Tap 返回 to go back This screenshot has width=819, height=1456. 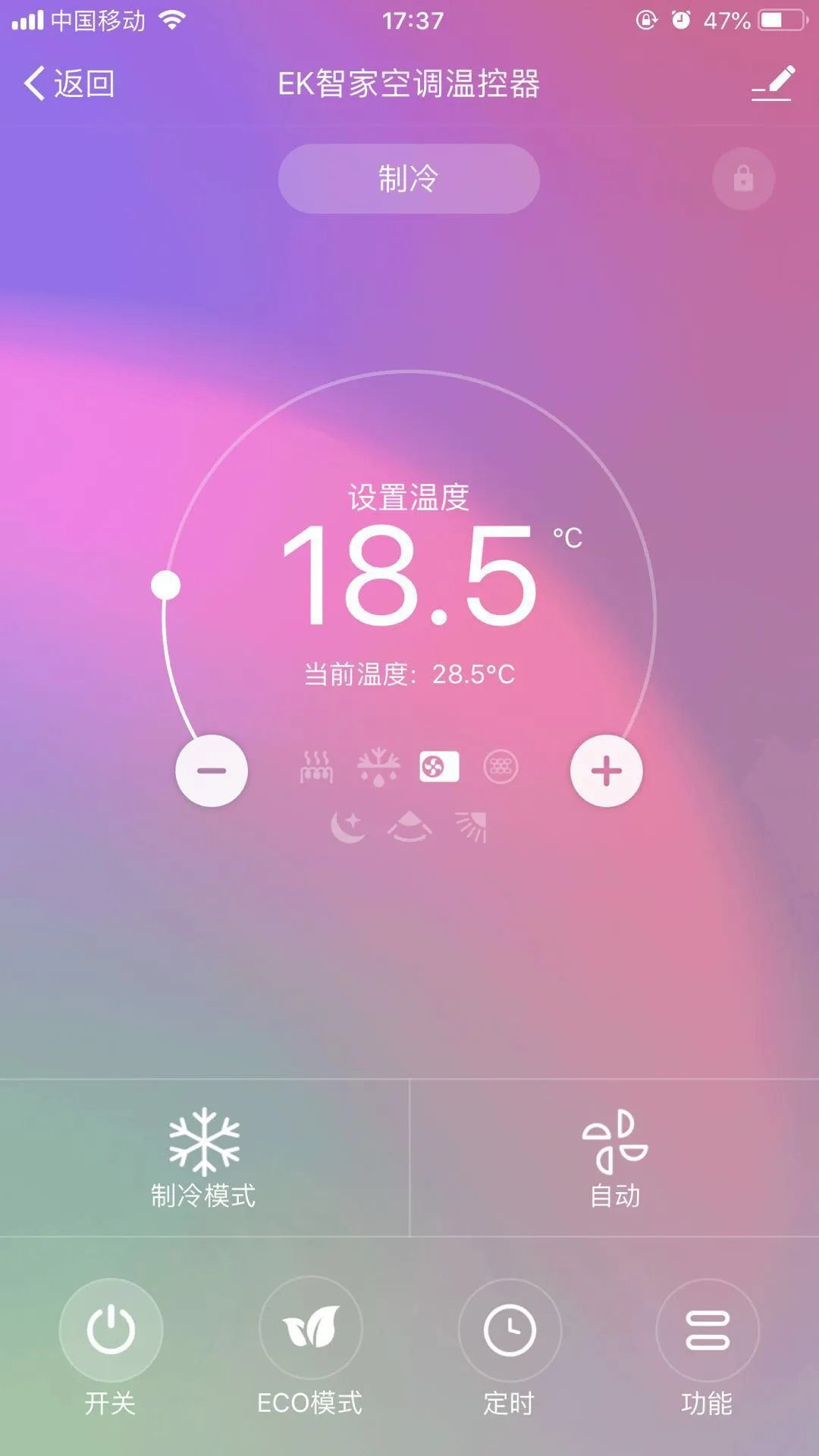[71, 85]
